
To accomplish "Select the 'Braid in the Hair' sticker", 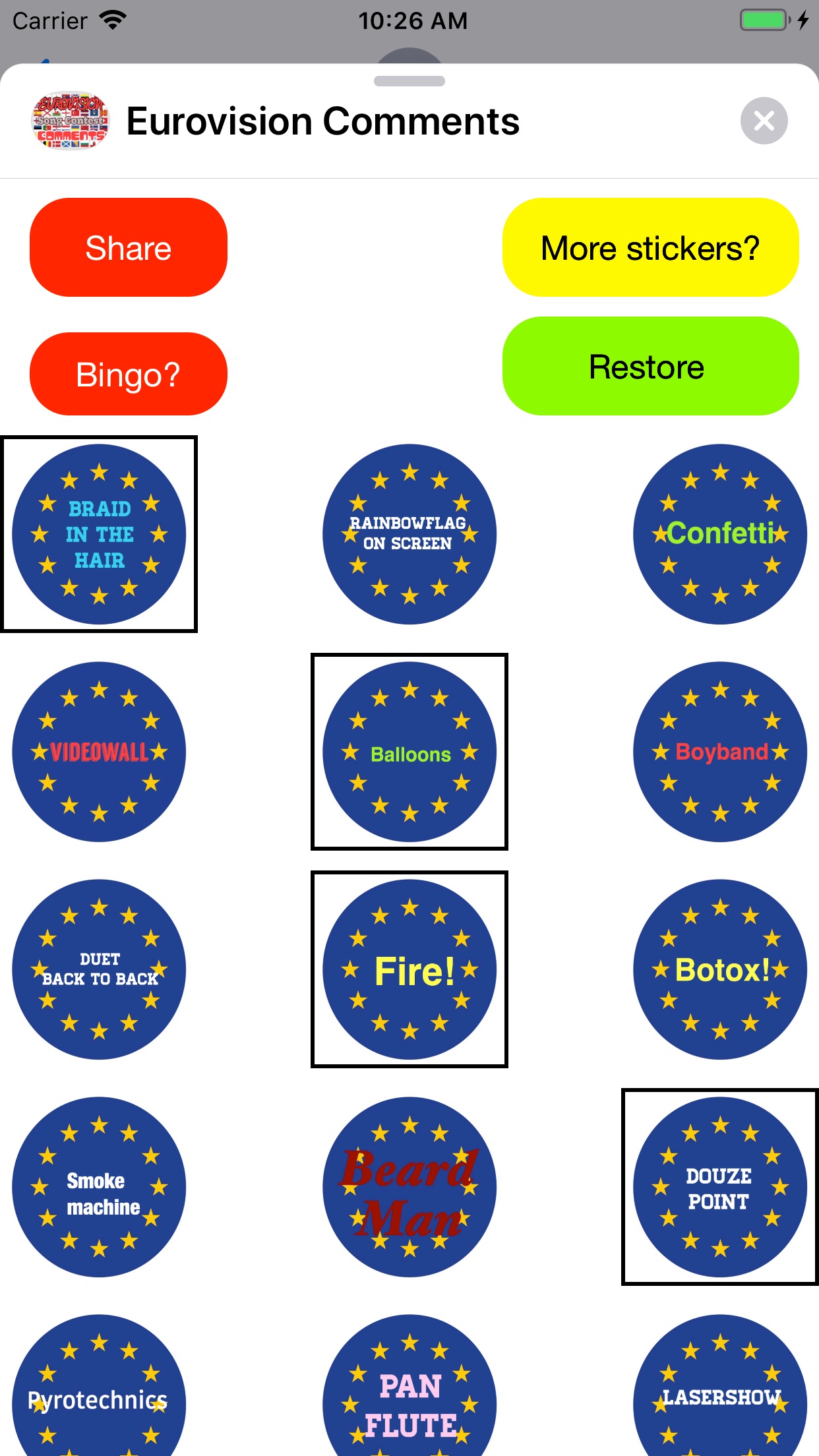I will (x=99, y=534).
